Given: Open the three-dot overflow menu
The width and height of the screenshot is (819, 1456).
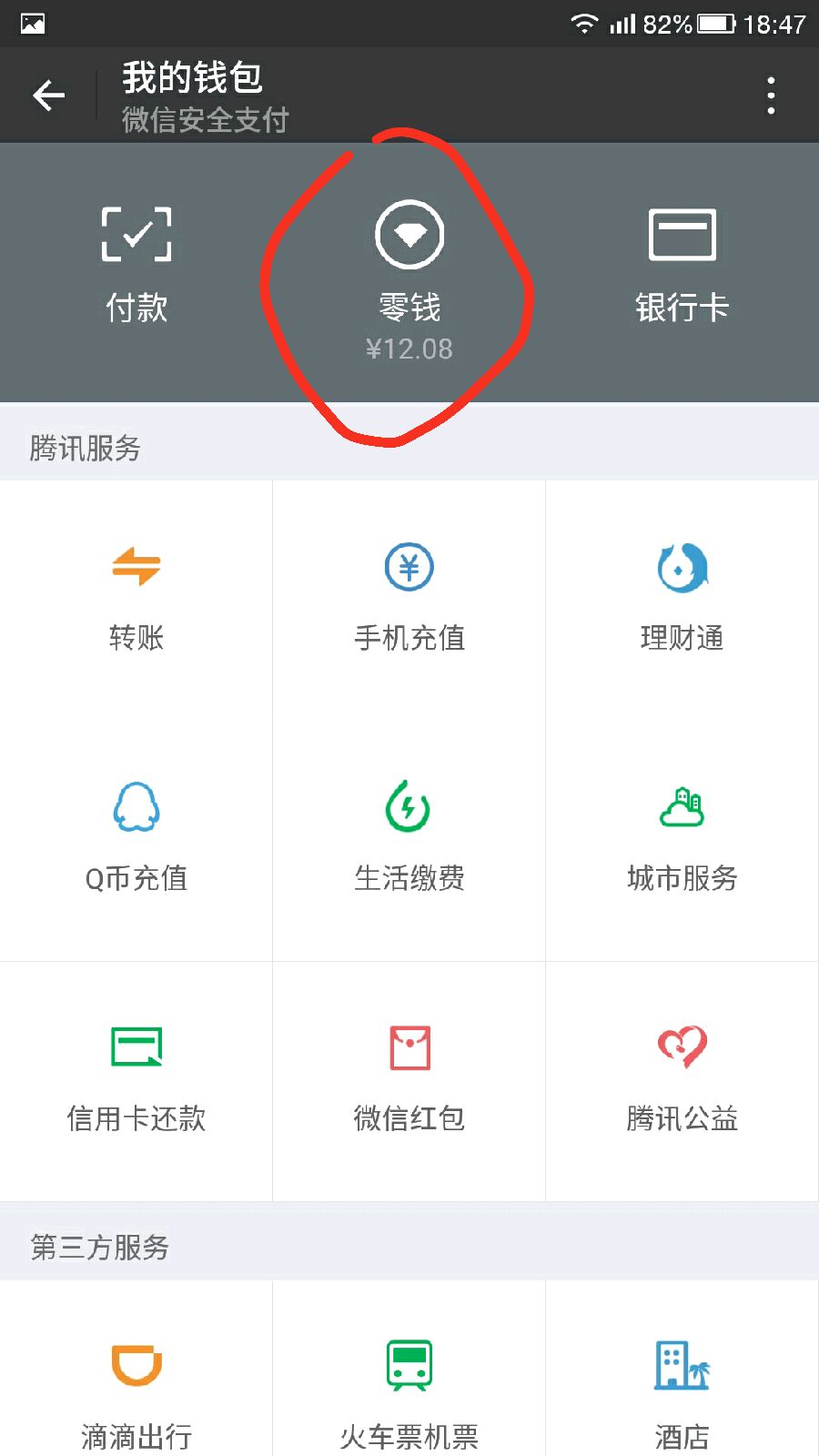Looking at the screenshot, I should coord(771,95).
